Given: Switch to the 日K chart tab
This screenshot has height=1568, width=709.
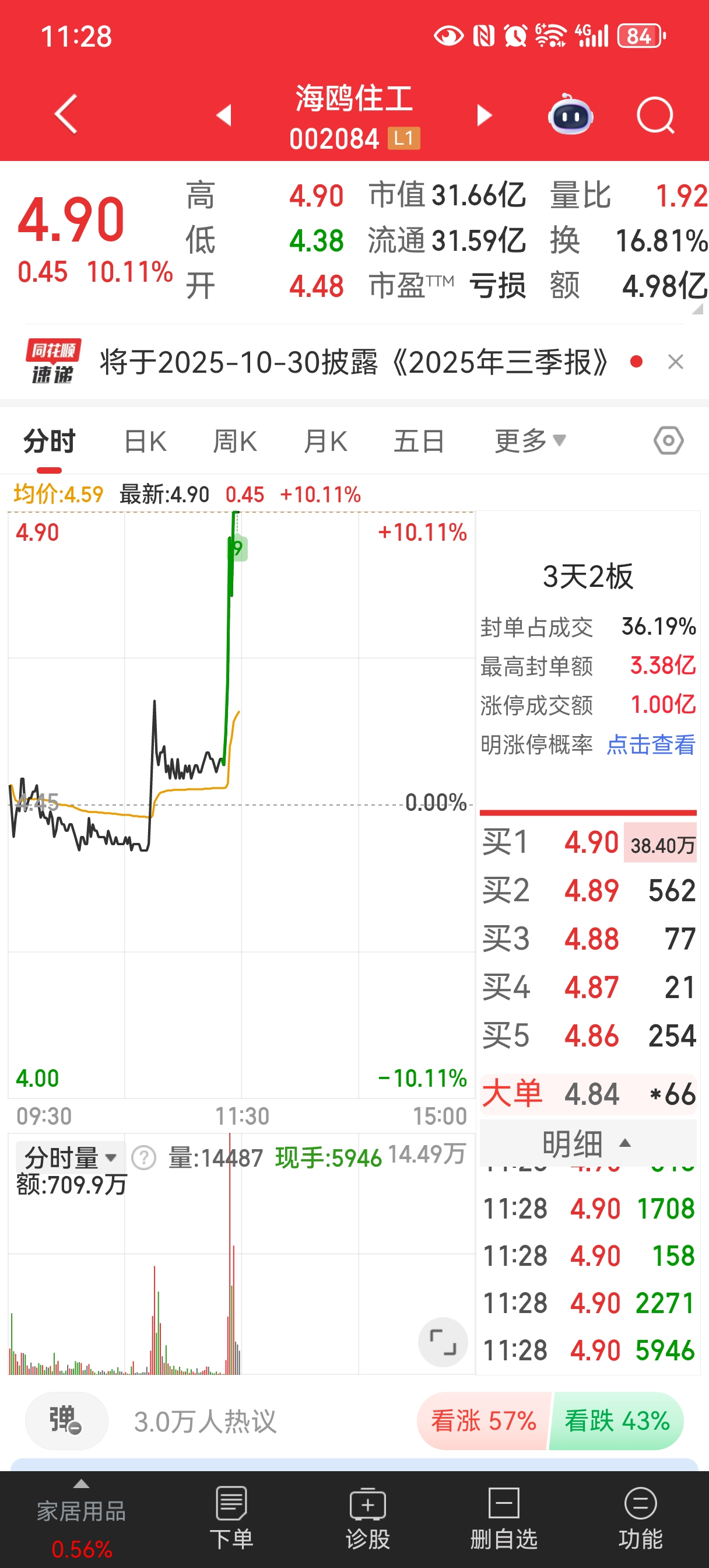Looking at the screenshot, I should pyautogui.click(x=145, y=442).
